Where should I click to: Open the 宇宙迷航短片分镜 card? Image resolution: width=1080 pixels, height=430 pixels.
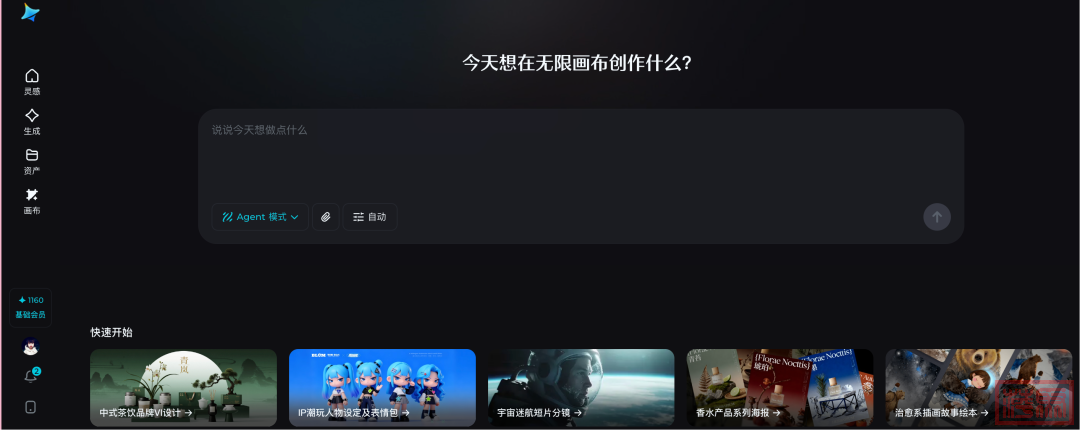(581, 388)
